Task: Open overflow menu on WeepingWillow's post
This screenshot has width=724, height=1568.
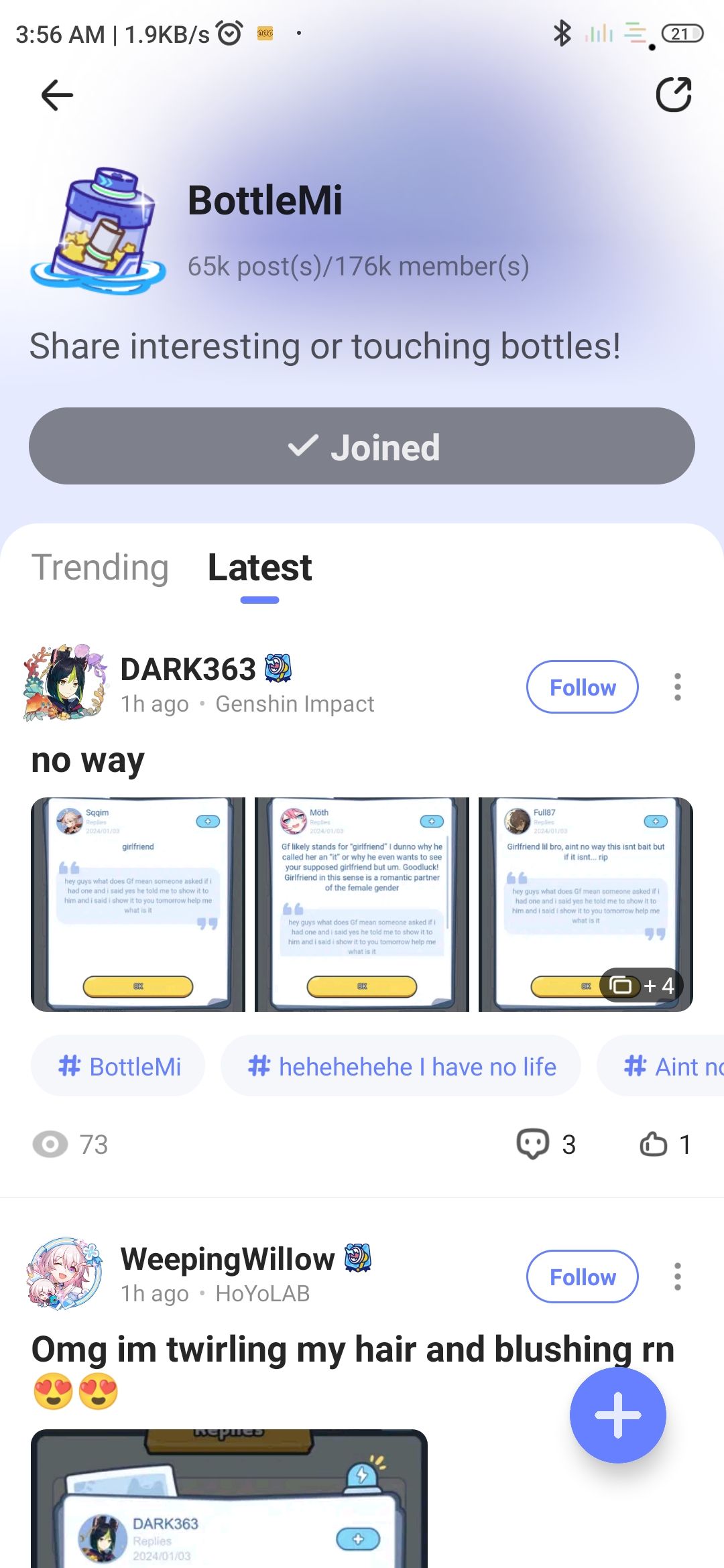Action: pos(678,1277)
